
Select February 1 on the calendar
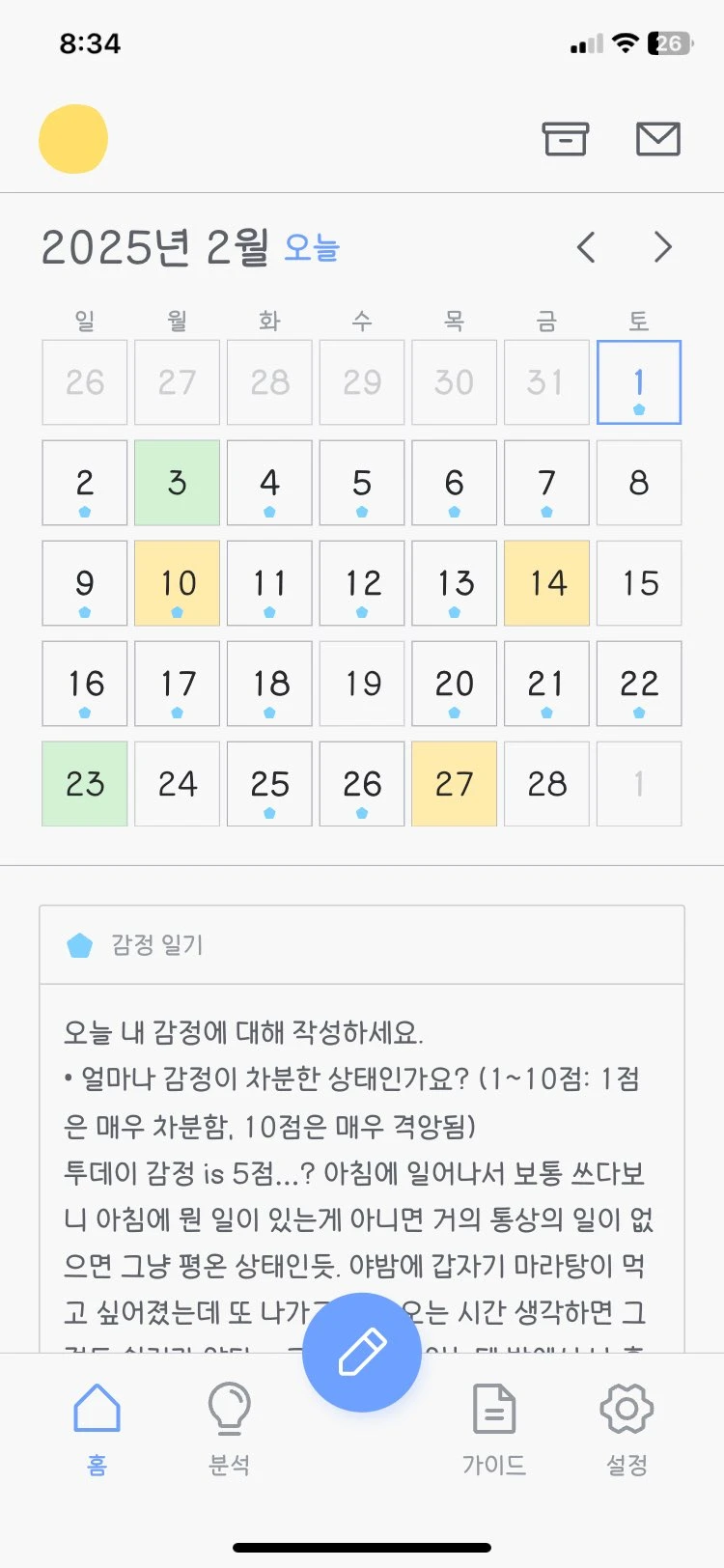coord(638,382)
